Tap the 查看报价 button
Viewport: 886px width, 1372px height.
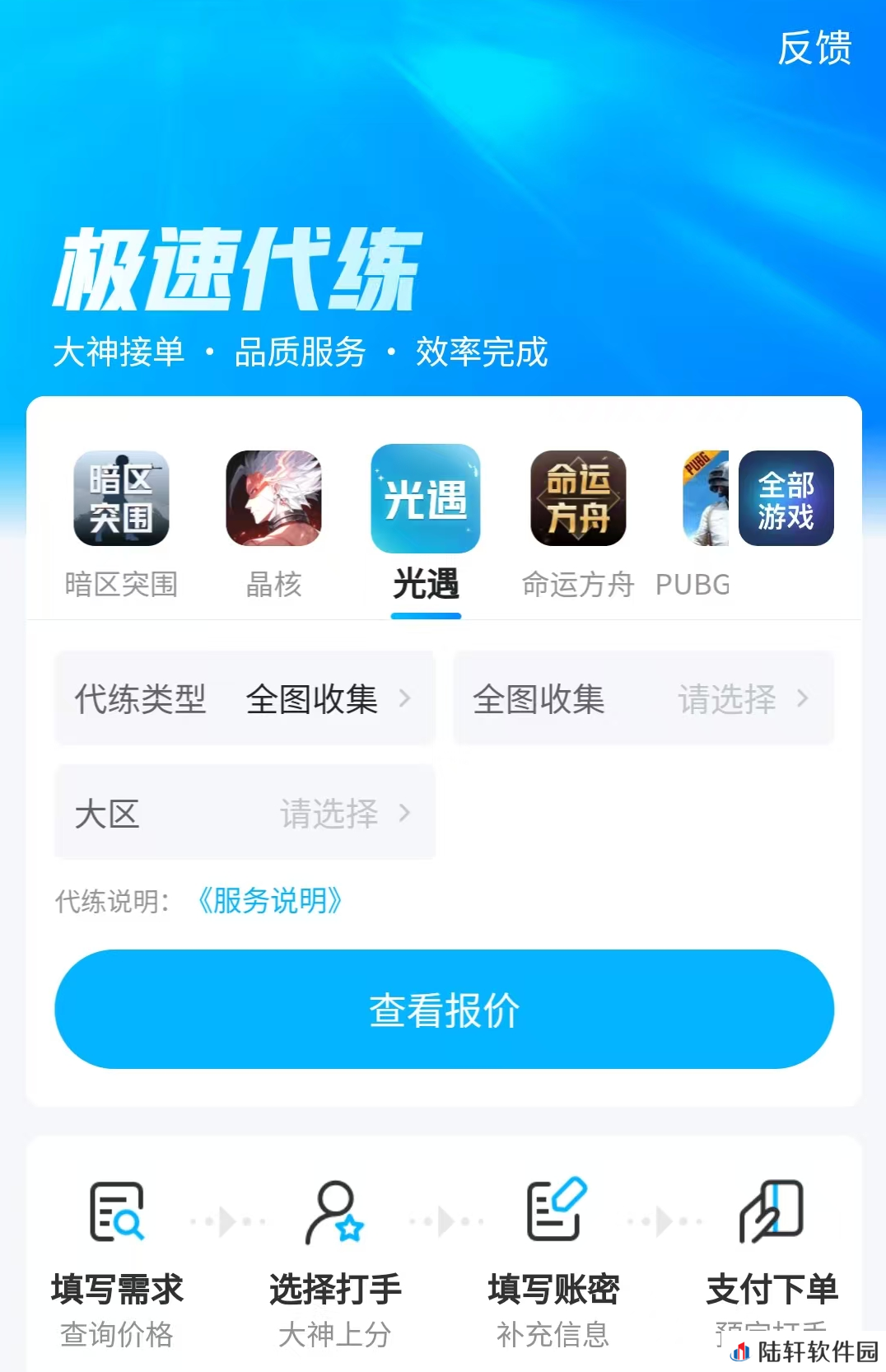tap(444, 1010)
